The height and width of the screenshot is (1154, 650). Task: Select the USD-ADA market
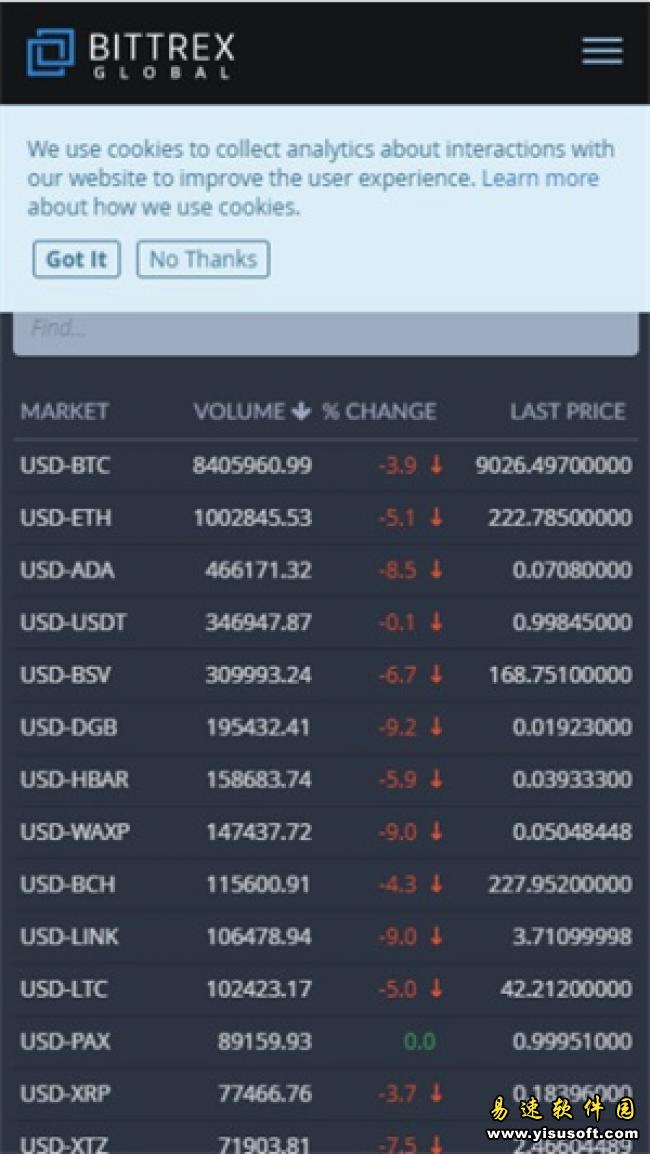click(325, 570)
